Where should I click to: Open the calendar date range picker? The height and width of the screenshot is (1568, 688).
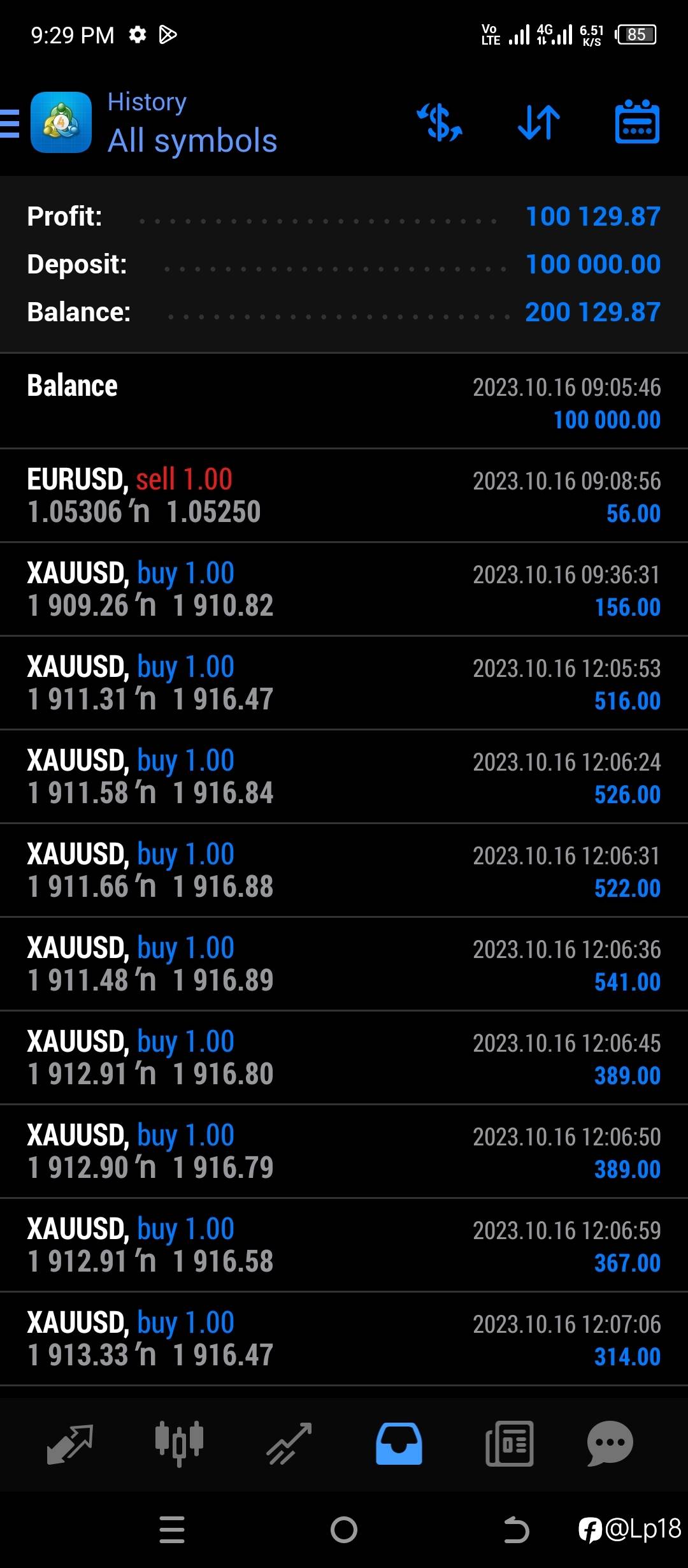point(637,123)
